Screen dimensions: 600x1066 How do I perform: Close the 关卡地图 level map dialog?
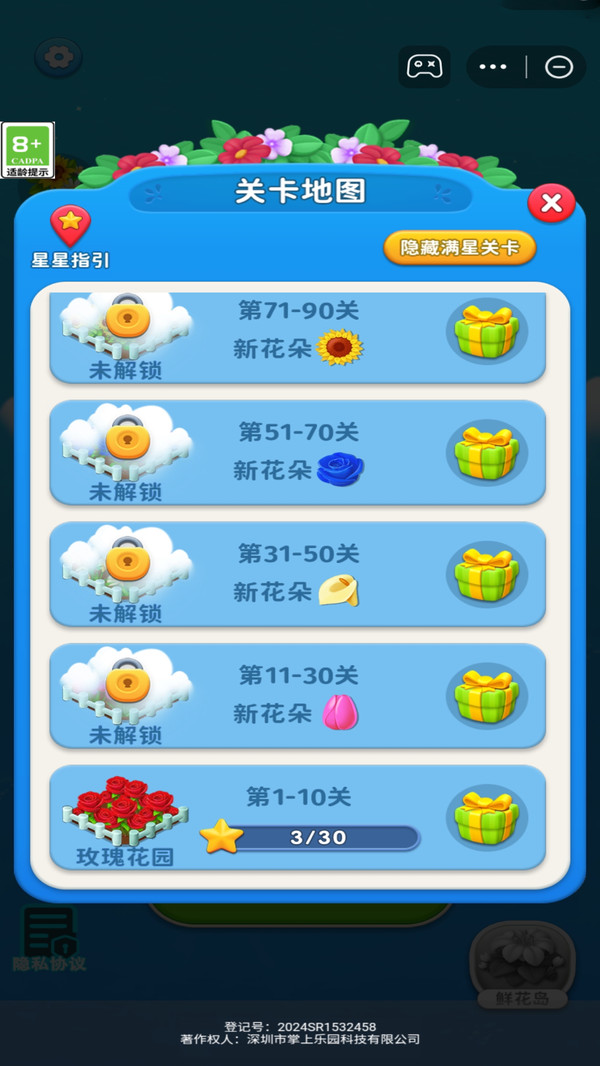pos(551,203)
